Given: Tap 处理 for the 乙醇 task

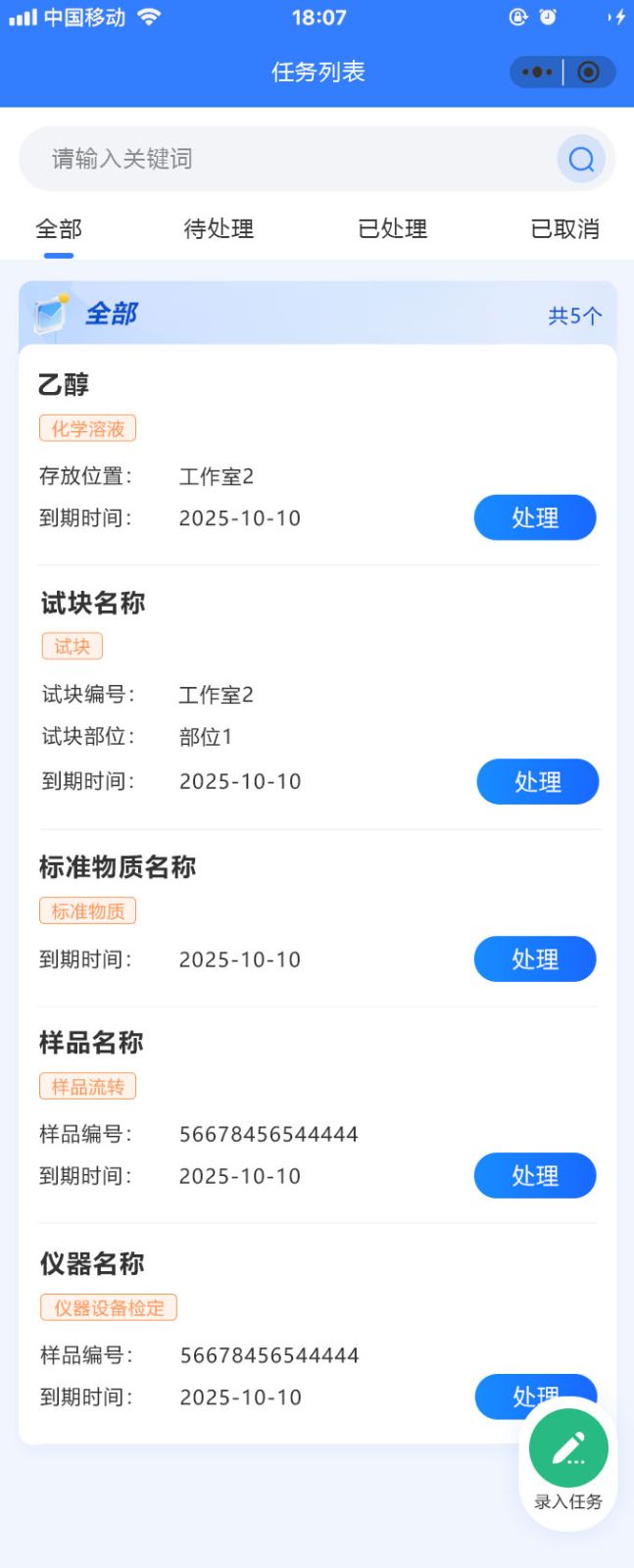Looking at the screenshot, I should [535, 517].
